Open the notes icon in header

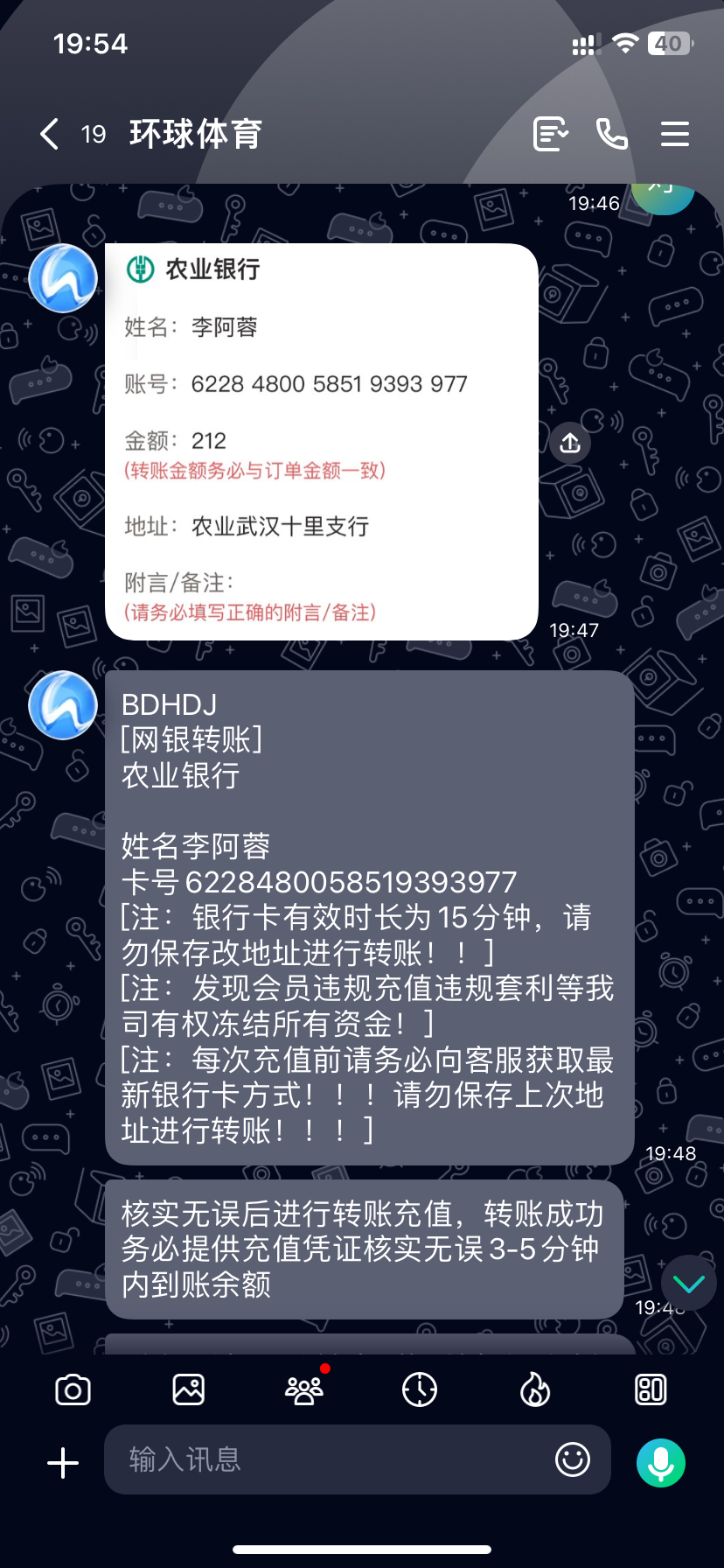pyautogui.click(x=551, y=134)
